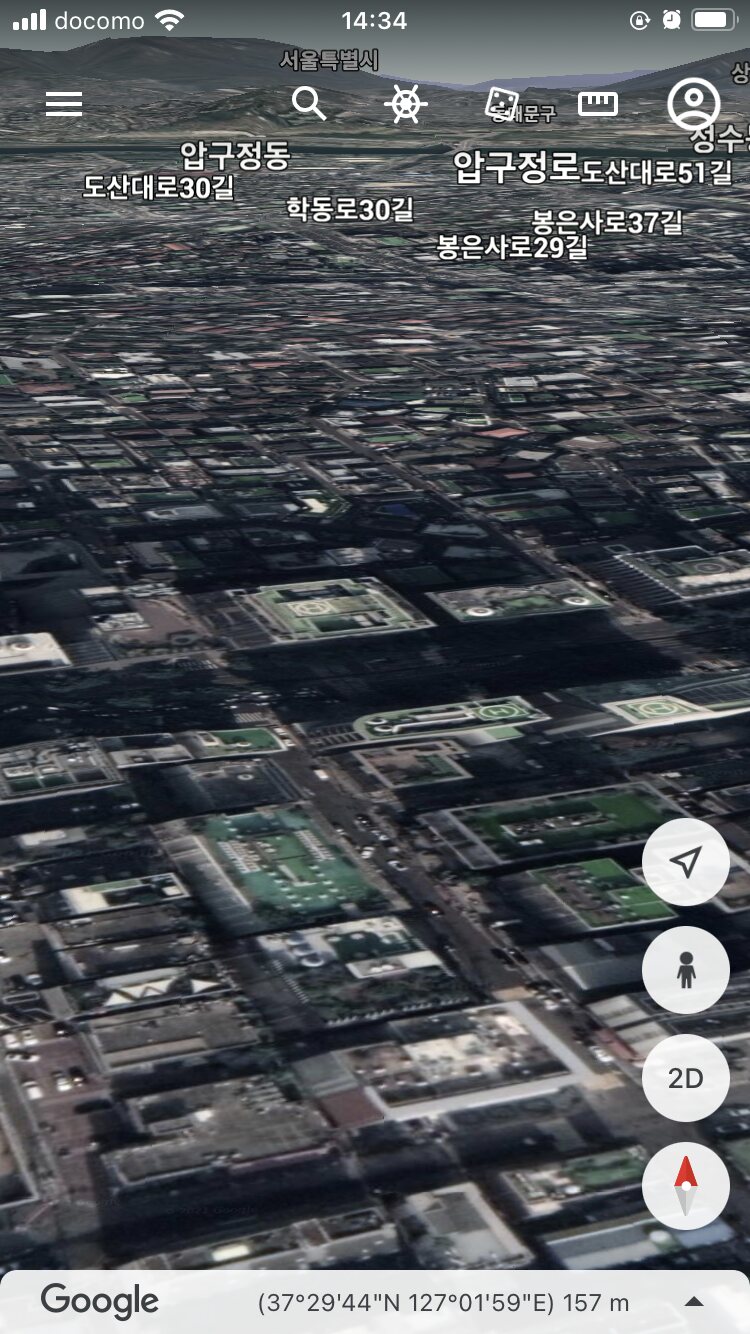Reset orientation with the compass

click(x=685, y=1185)
